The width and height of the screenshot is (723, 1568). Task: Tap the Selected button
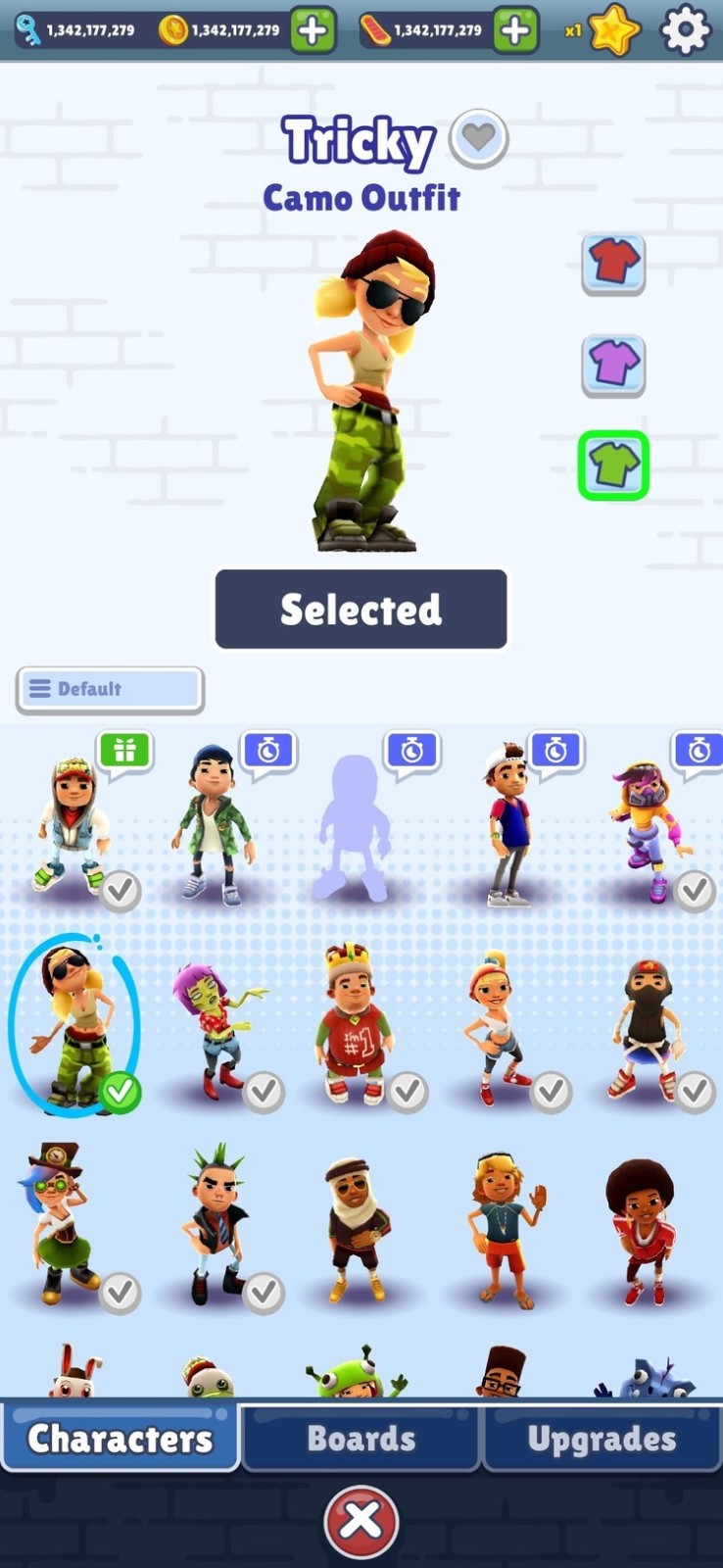[361, 609]
